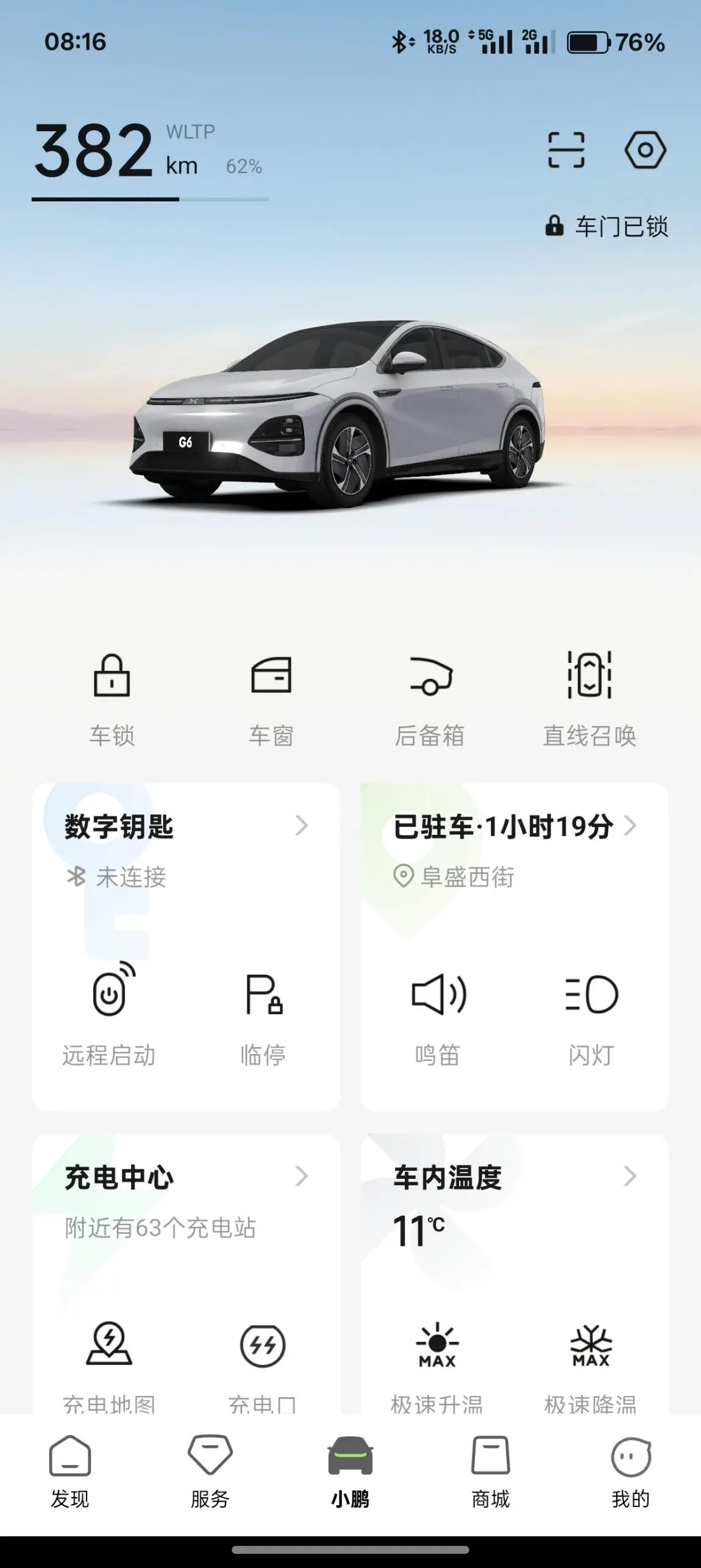This screenshot has height=1568, width=701.
Task: Open the 车内温度 cabin temperature card
Action: point(514,1178)
